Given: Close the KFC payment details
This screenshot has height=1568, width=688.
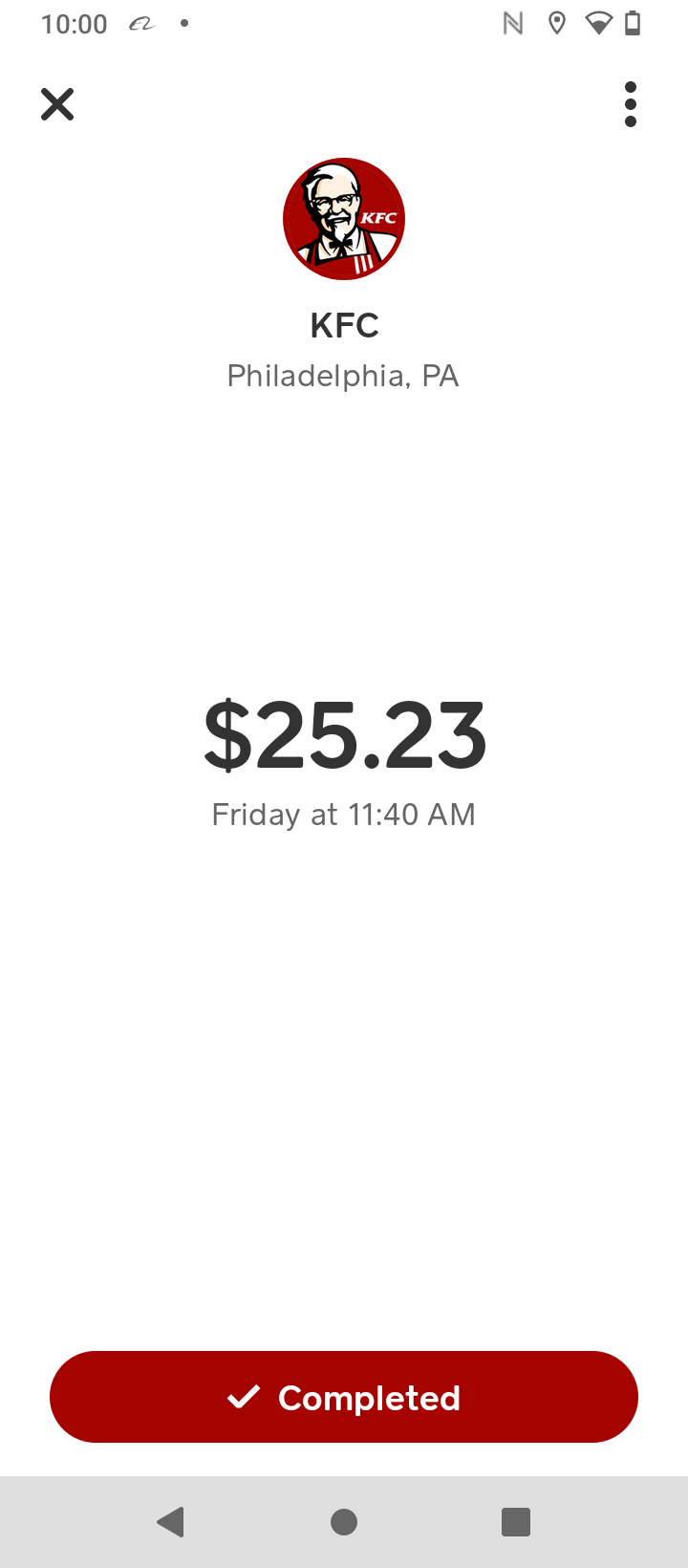Looking at the screenshot, I should [x=57, y=104].
